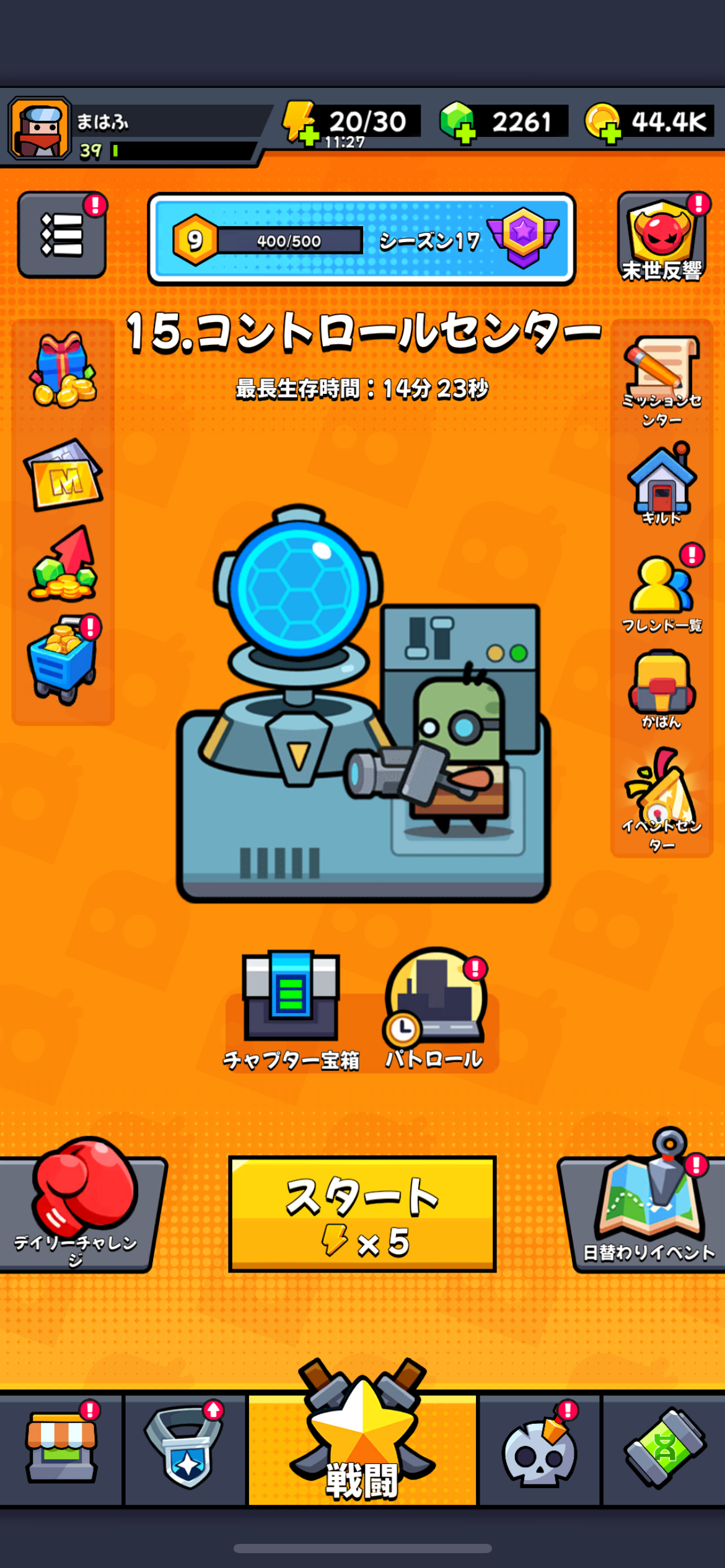Switch to the shop tab
Screen dimensions: 725x1568
(61, 1449)
